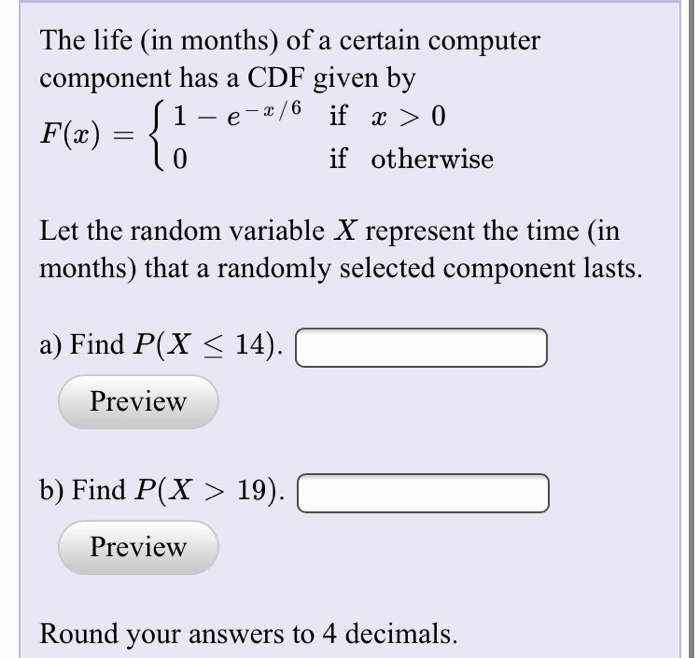700x658 pixels.
Task: Tap the Preview button under part b
Action: pos(138,547)
